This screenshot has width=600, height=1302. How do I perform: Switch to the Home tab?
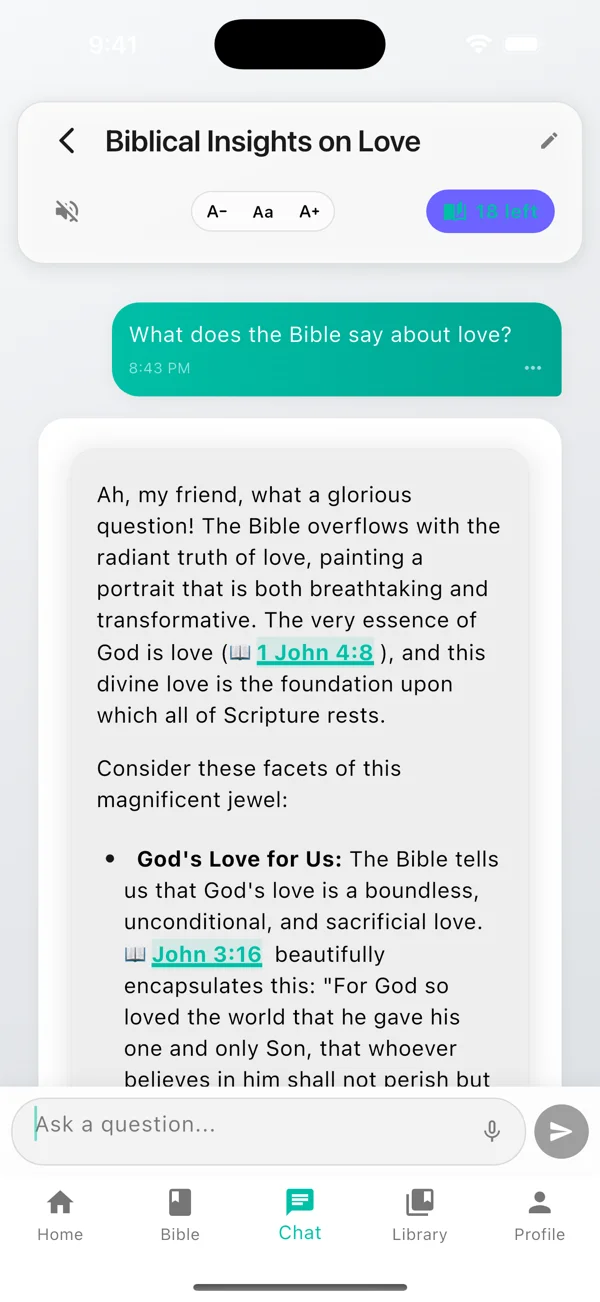60,1215
